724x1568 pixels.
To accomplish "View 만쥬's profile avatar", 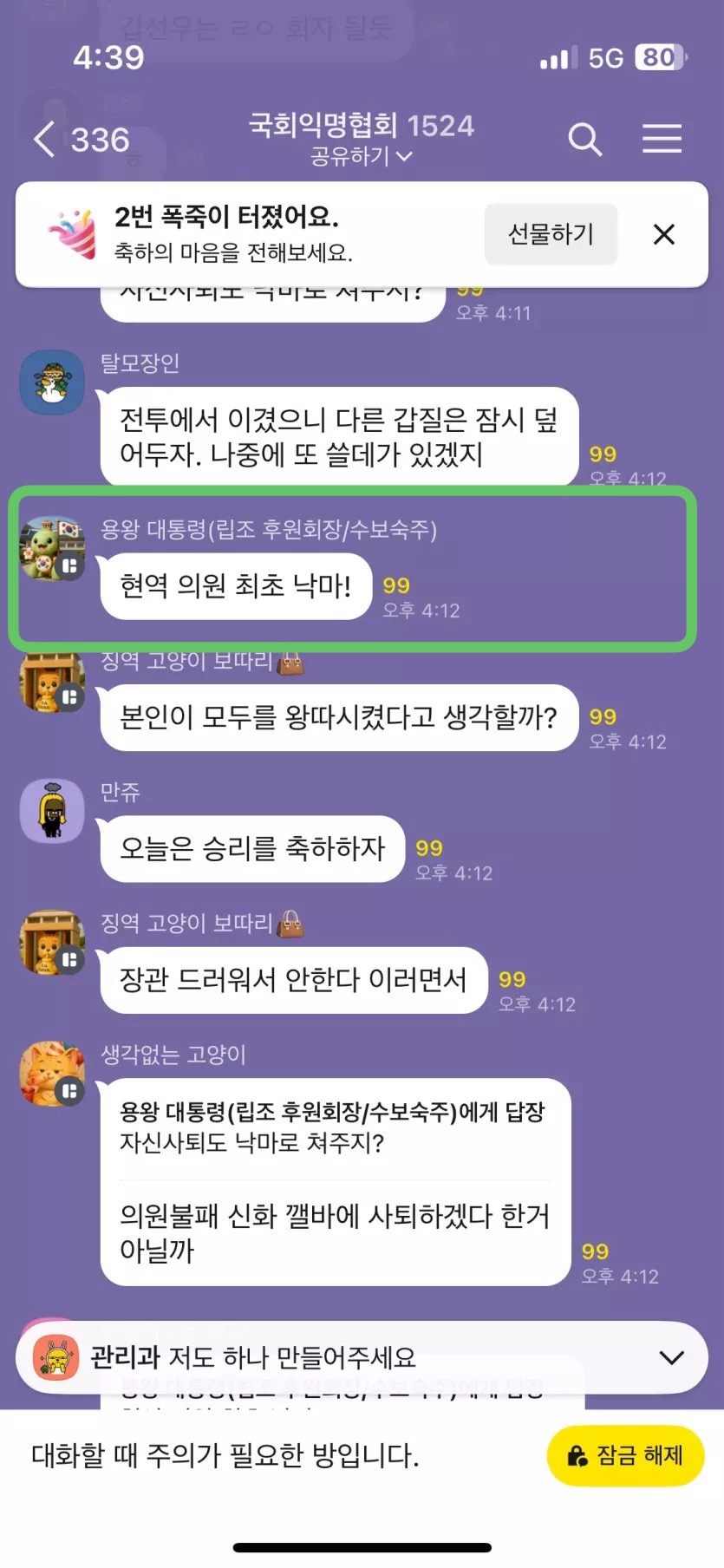I will click(52, 811).
